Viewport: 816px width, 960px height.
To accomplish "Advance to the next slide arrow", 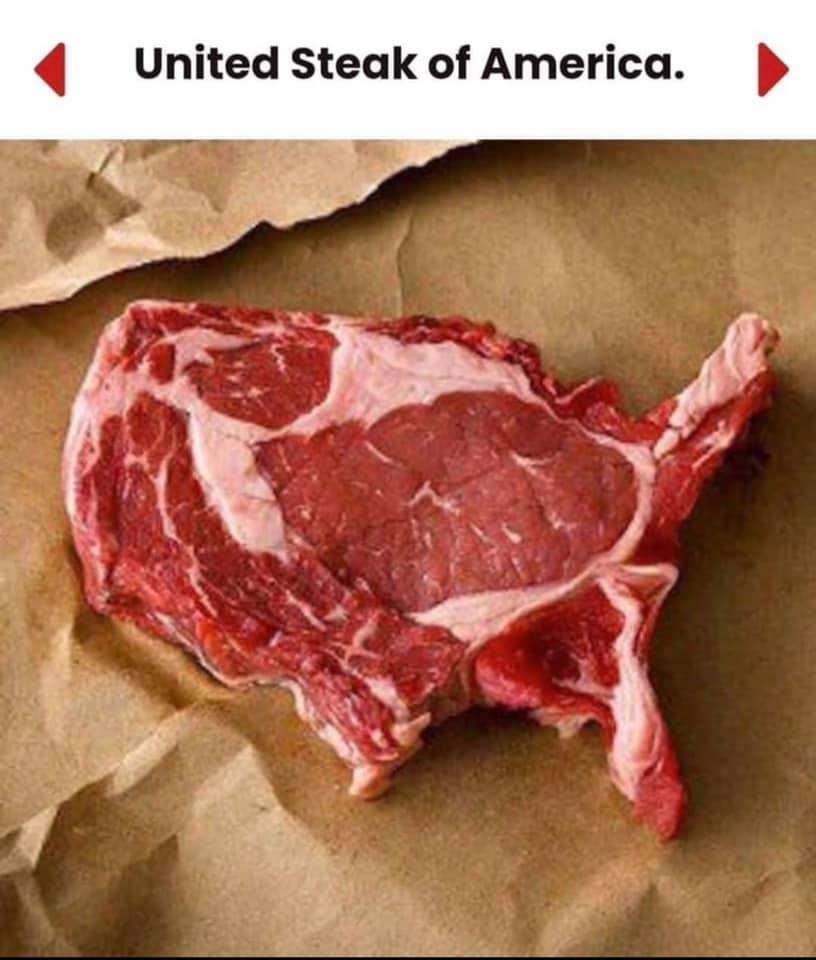I will [771, 69].
